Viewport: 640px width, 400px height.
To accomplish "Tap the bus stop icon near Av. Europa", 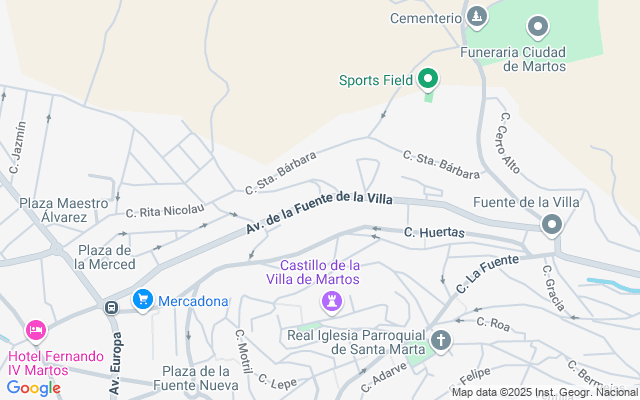I will 111,307.
